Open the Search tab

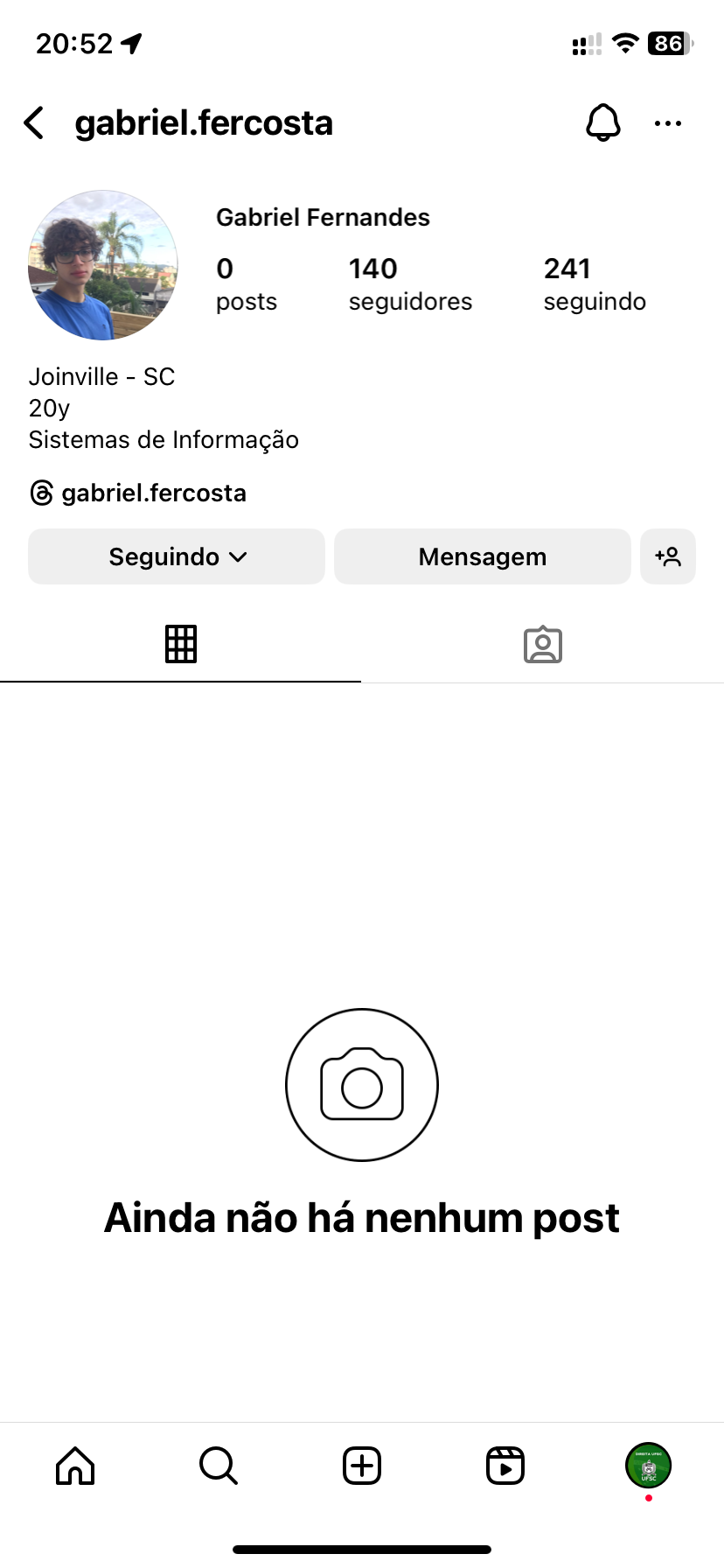219,1466
